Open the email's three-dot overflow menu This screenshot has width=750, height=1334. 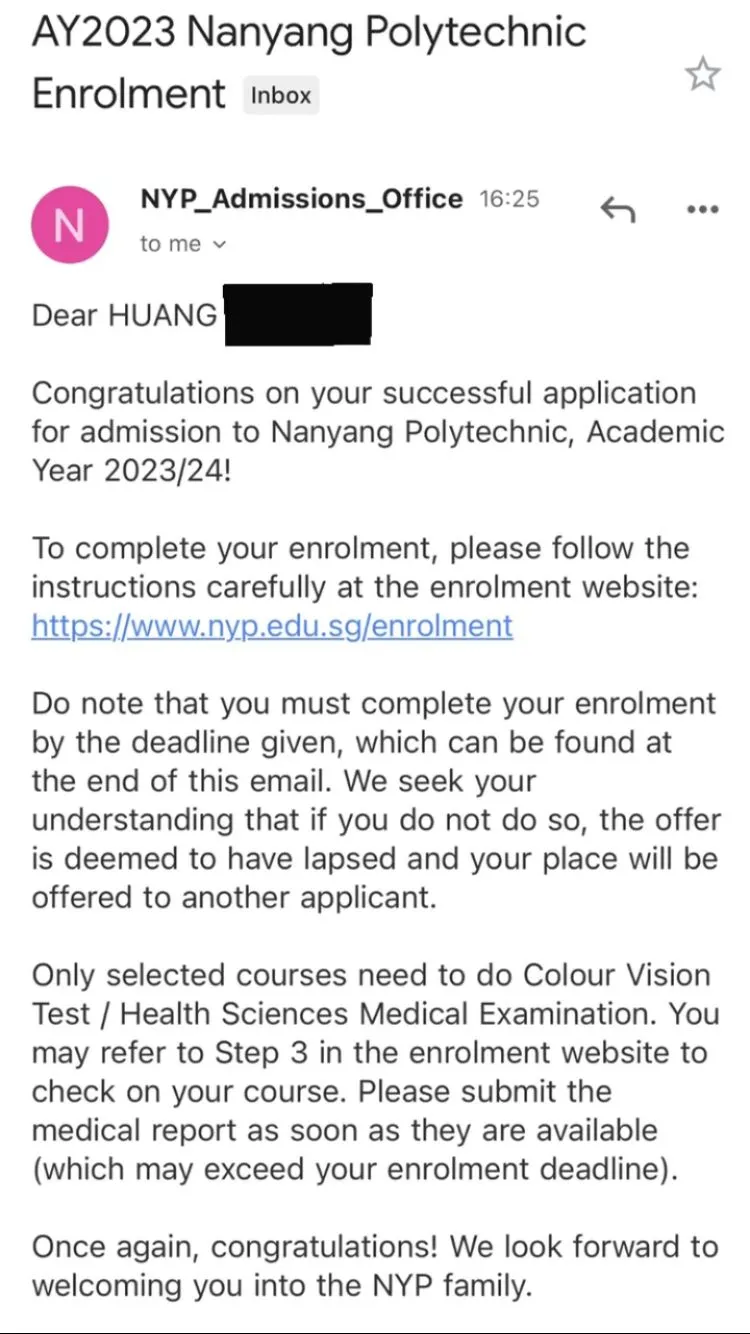[x=702, y=209]
